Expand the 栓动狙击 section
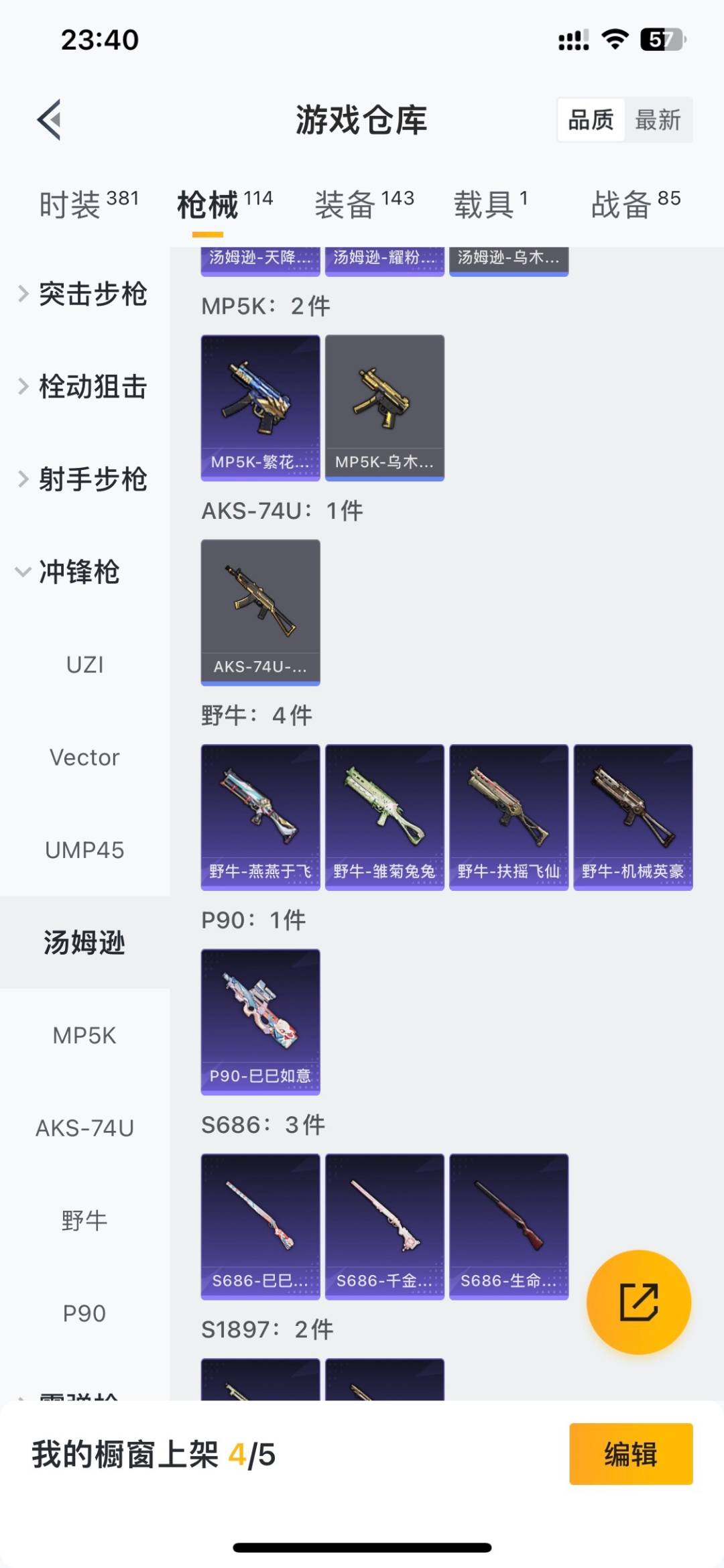 pos(94,387)
